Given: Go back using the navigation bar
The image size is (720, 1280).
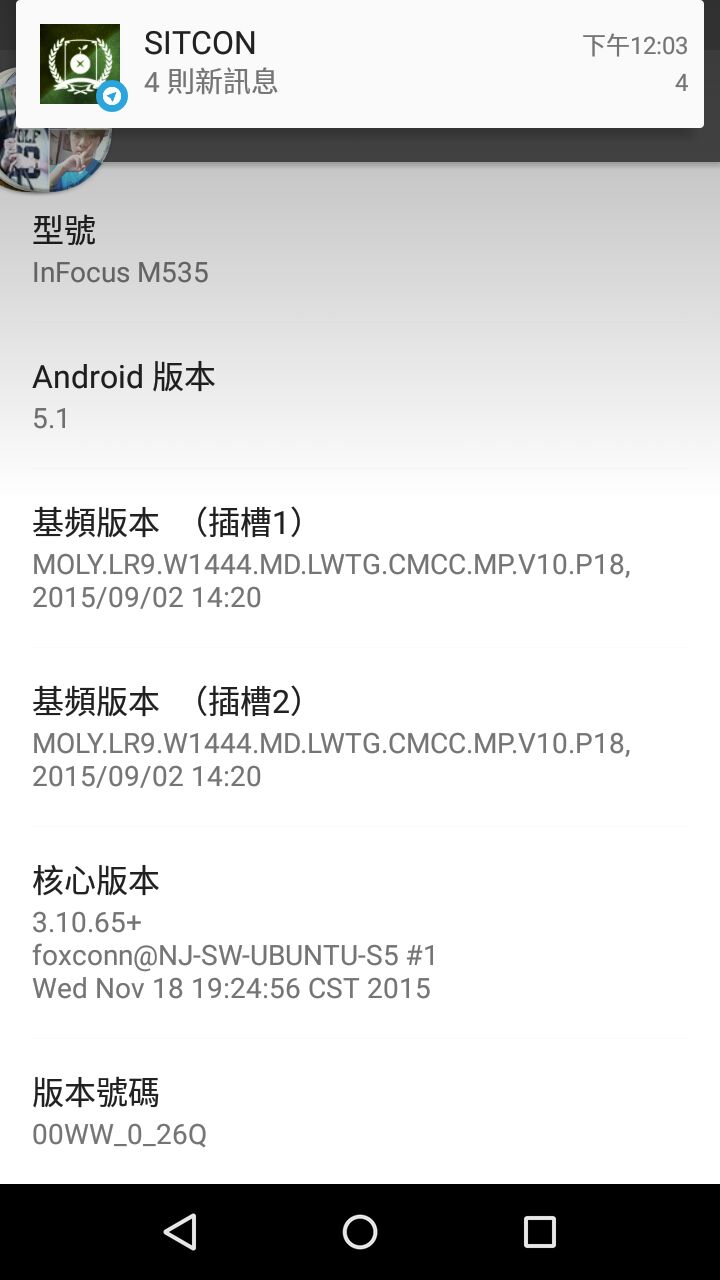Looking at the screenshot, I should 180,1232.
